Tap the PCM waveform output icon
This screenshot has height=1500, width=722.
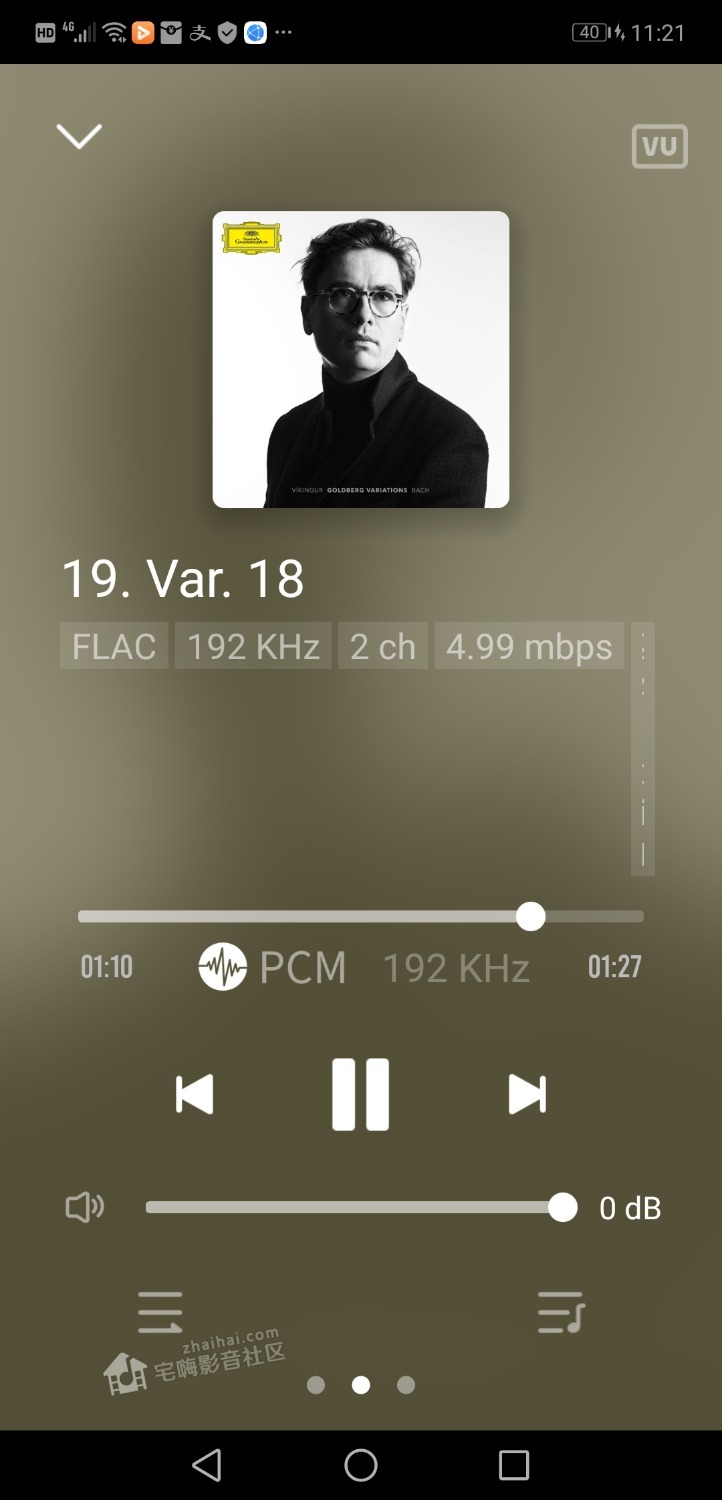222,967
